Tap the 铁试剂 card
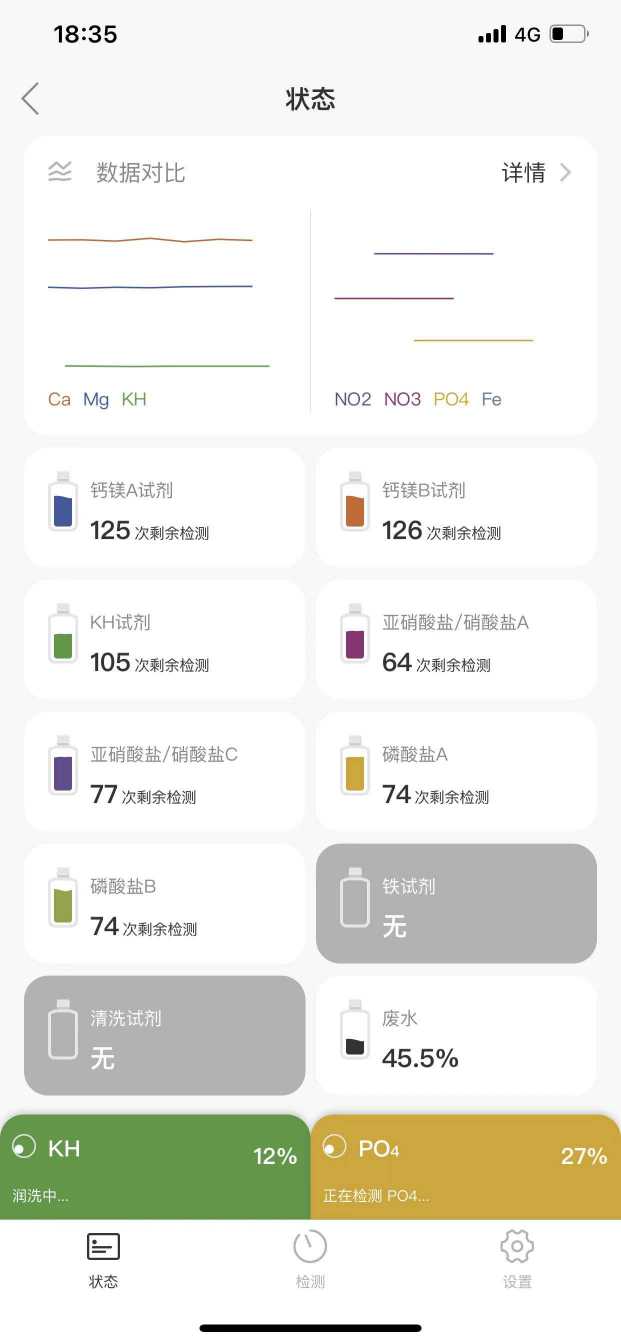Viewport: 621px width, 1344px height. click(x=456, y=903)
